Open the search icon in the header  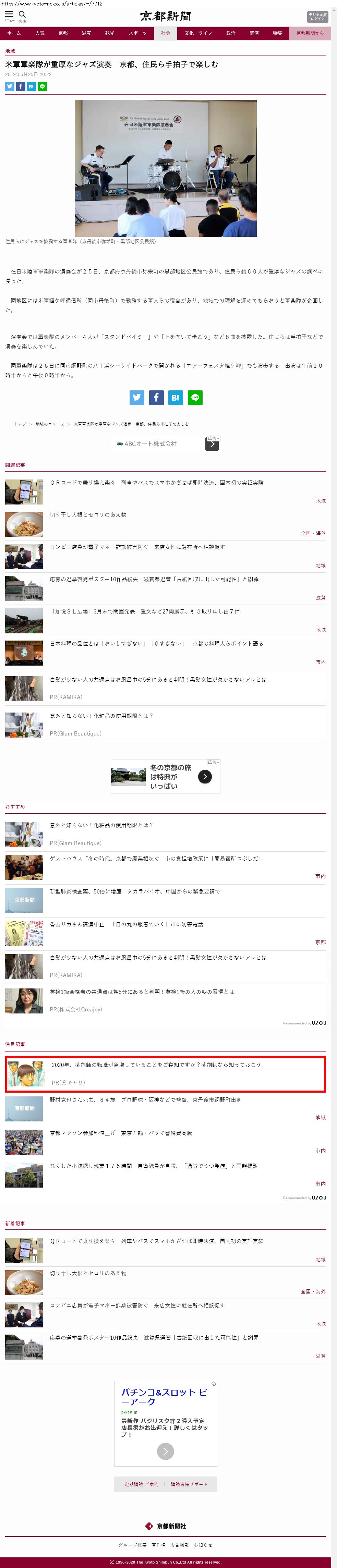click(x=22, y=15)
